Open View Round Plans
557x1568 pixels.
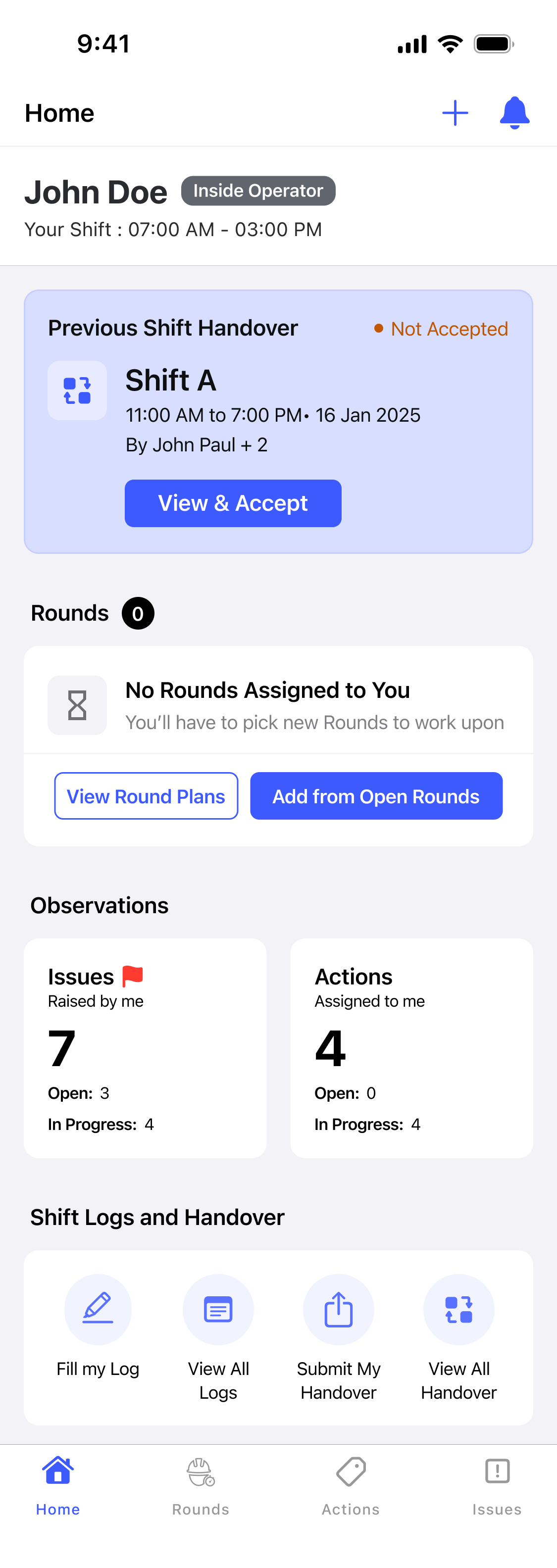click(x=146, y=795)
